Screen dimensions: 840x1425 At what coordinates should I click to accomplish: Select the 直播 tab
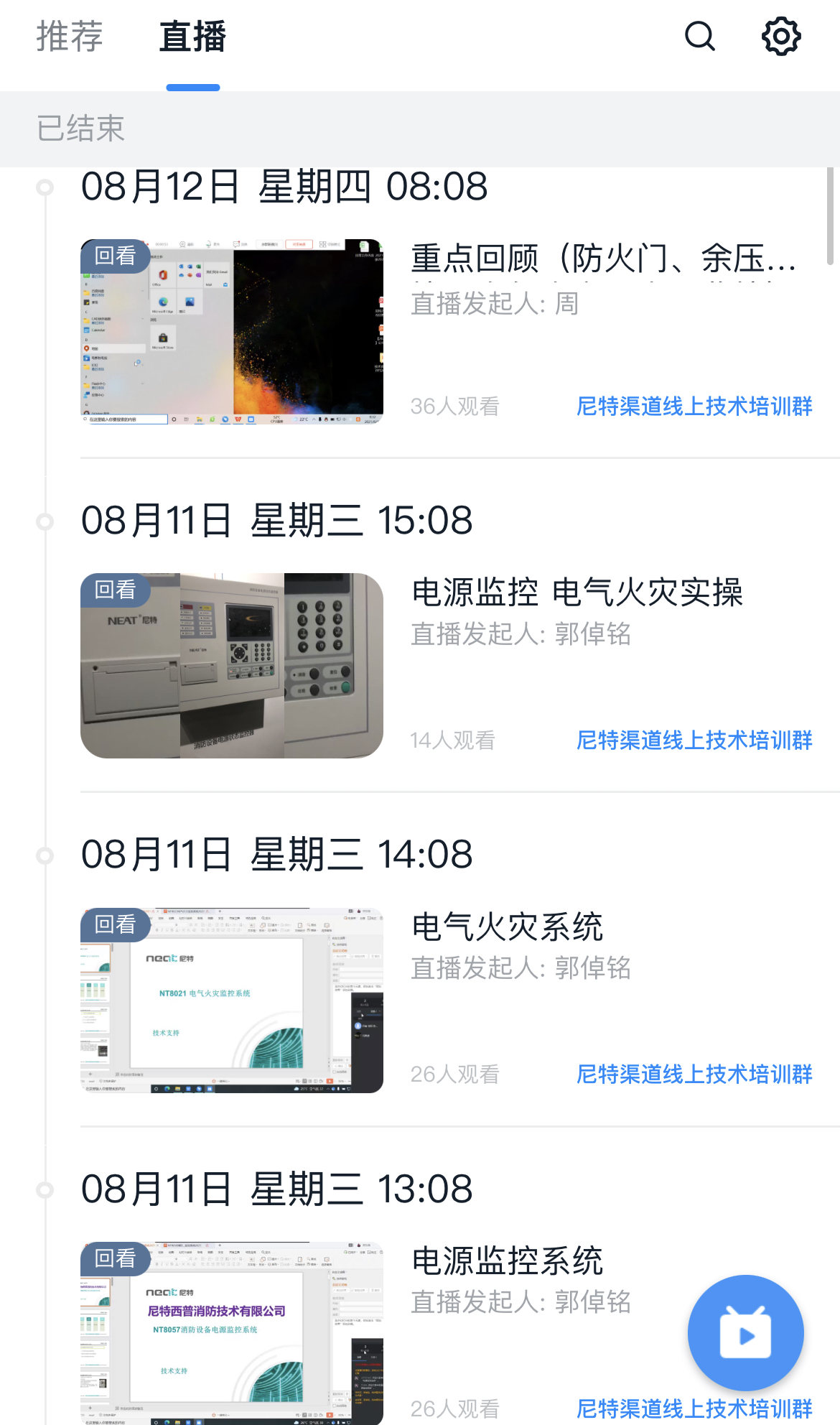coord(192,37)
